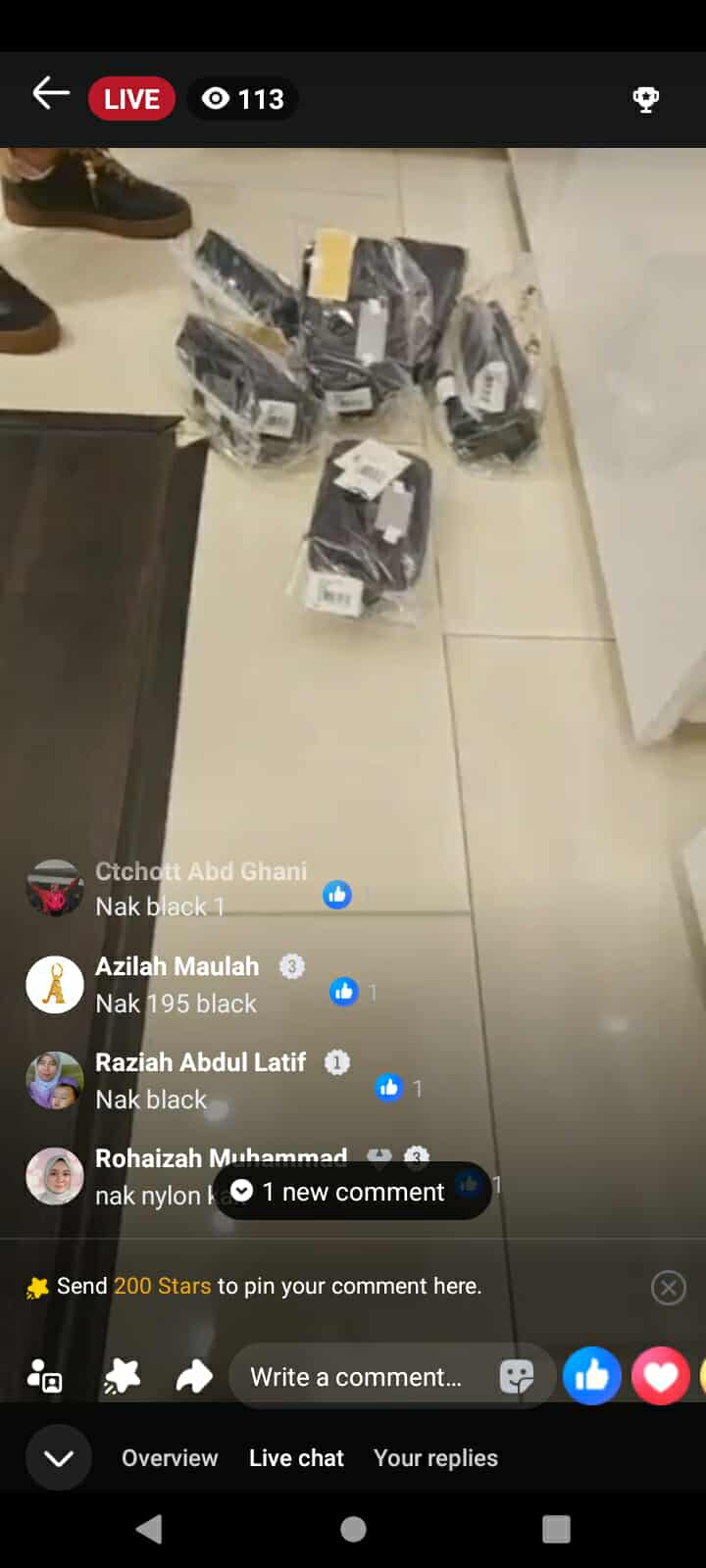Switch to the Overview tab
This screenshot has width=706, height=1568.
pos(170,1458)
